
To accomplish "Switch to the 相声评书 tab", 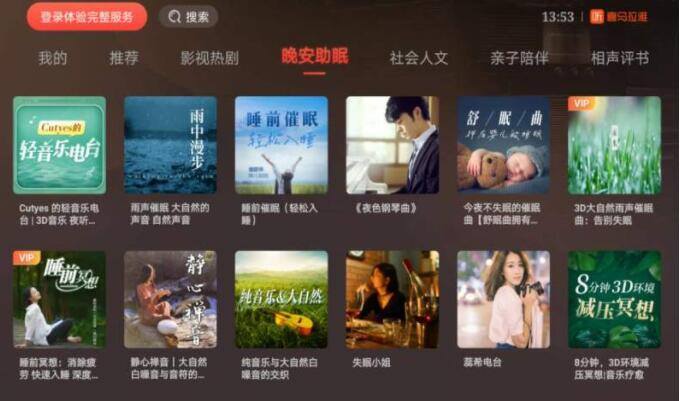I will pyautogui.click(x=619, y=58).
